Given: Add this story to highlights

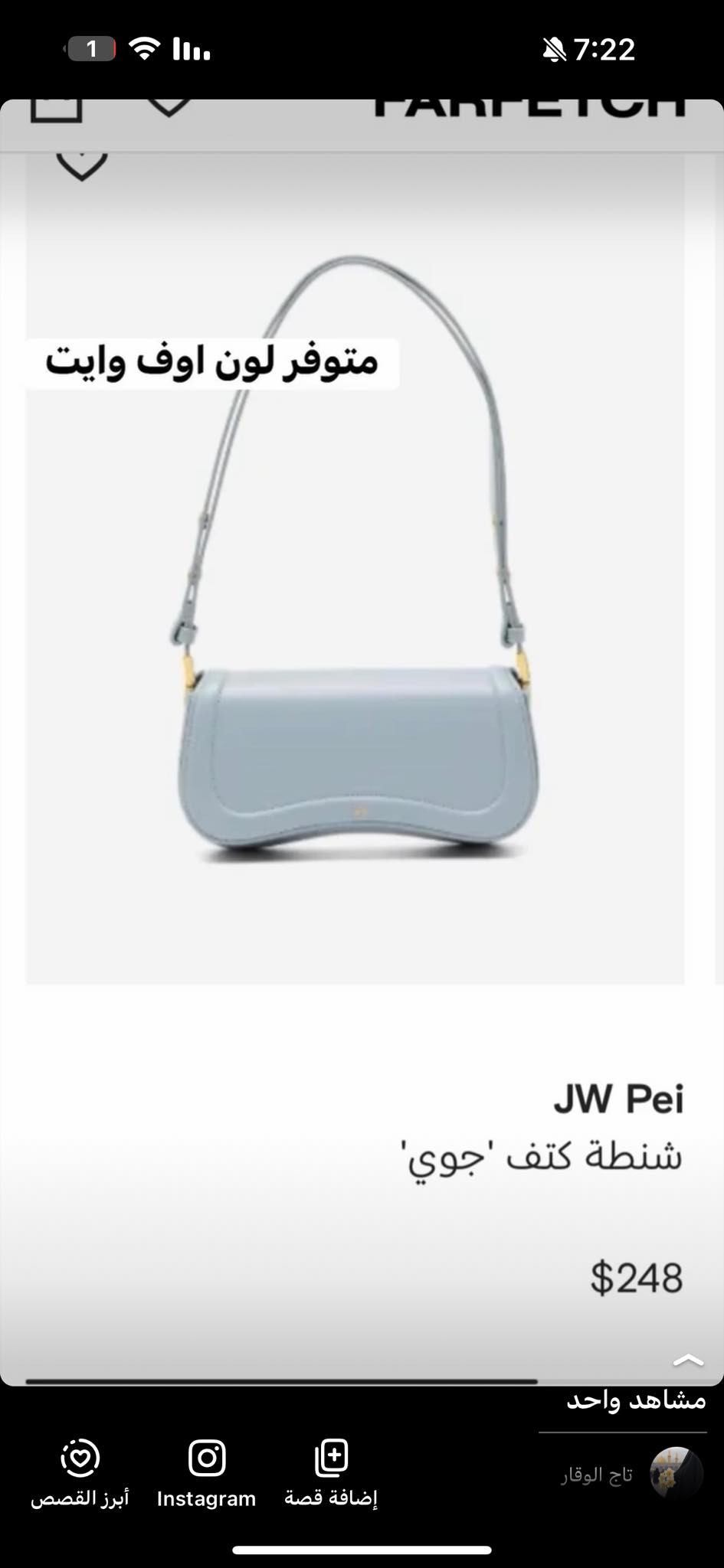Looking at the screenshot, I should [80, 1472].
